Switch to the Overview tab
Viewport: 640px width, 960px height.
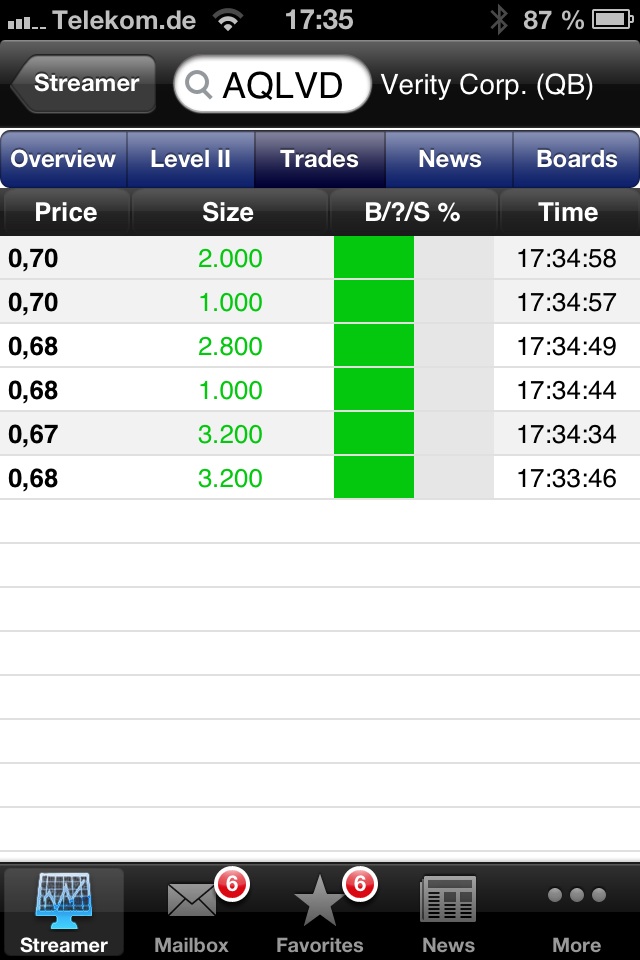64,159
